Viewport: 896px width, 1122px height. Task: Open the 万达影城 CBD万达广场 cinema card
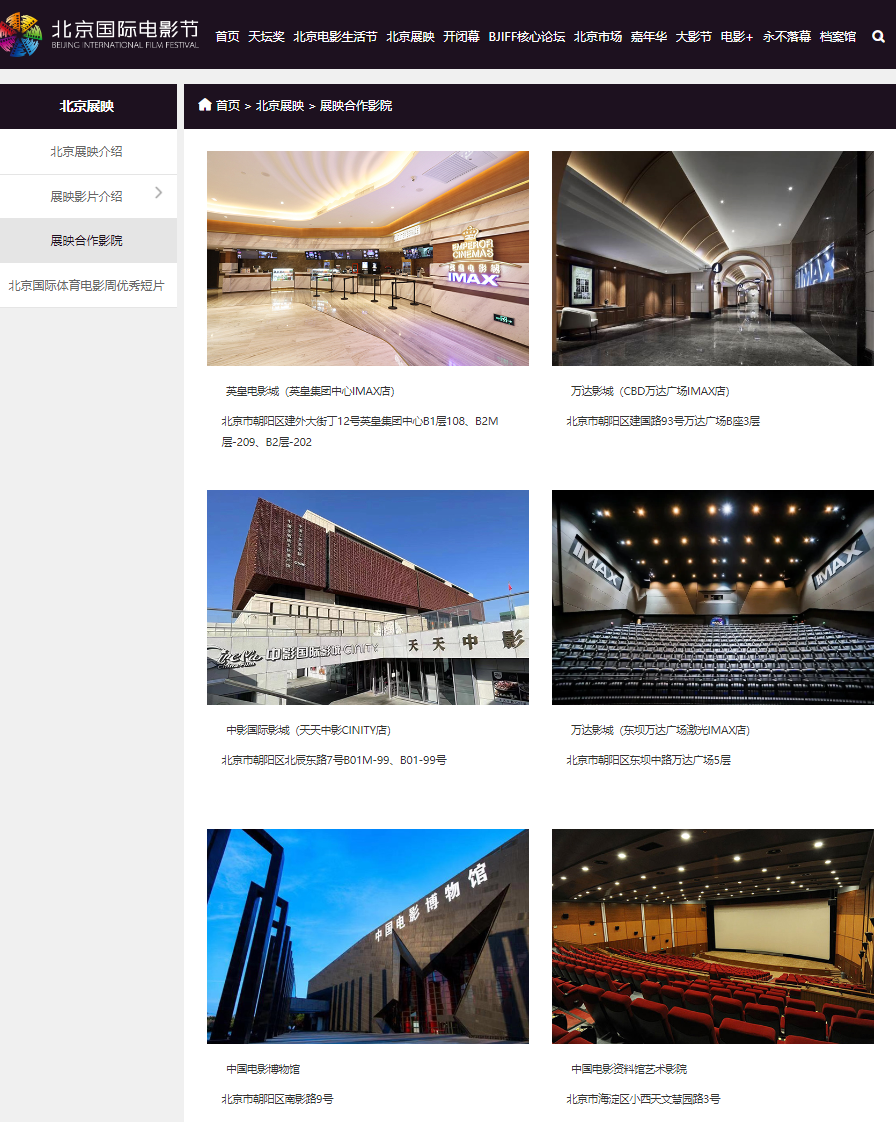pyautogui.click(x=712, y=258)
